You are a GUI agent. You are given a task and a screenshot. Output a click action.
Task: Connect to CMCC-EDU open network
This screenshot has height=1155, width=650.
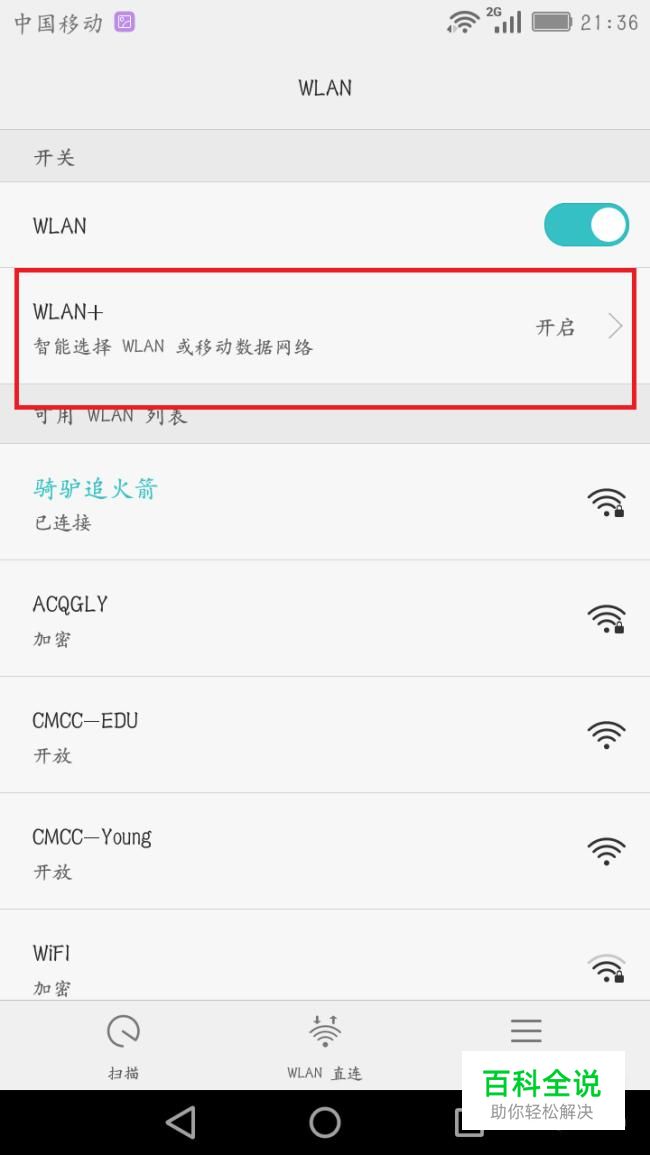click(x=325, y=735)
